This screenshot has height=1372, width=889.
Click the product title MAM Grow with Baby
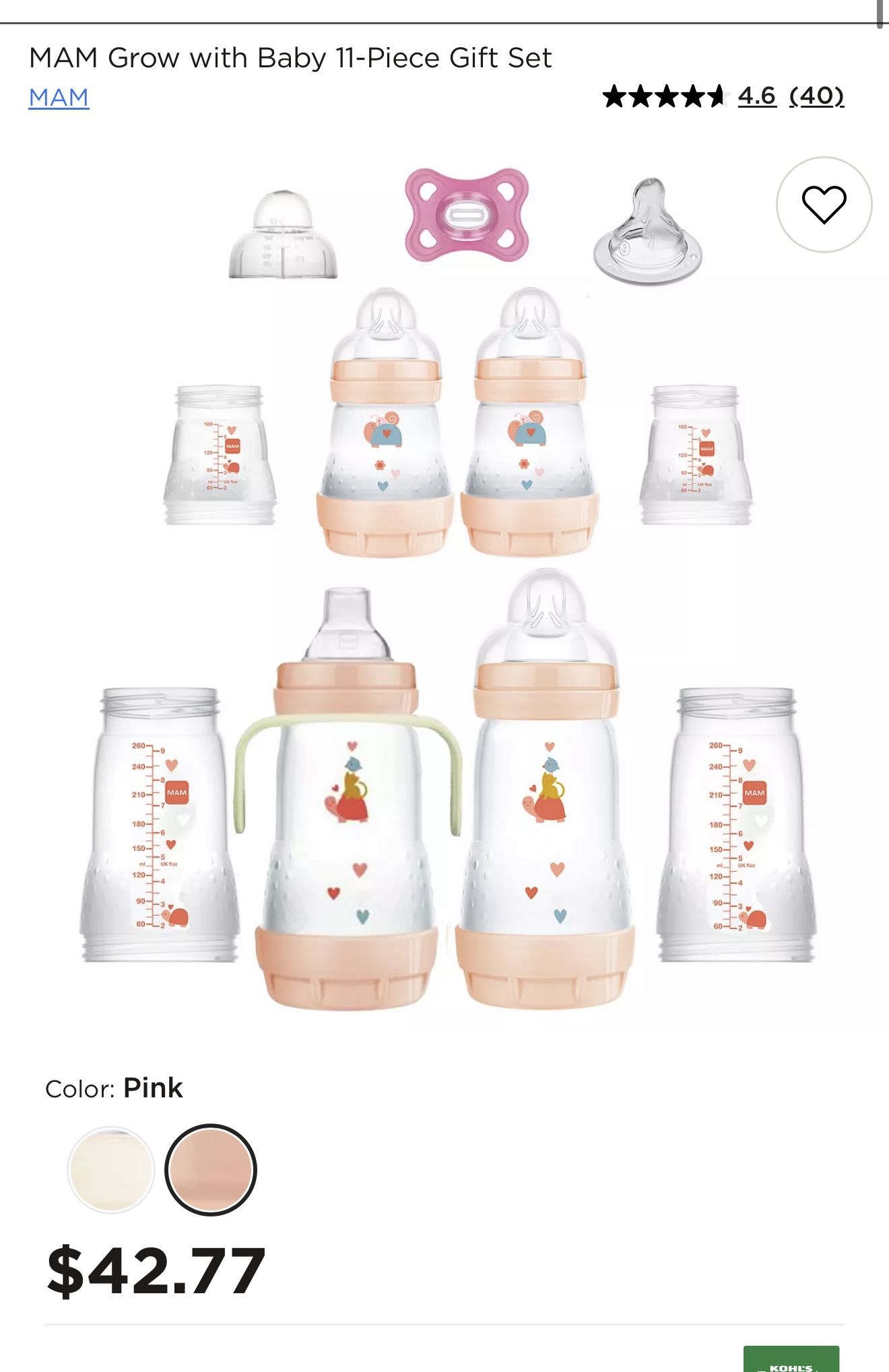pyautogui.click(x=291, y=58)
